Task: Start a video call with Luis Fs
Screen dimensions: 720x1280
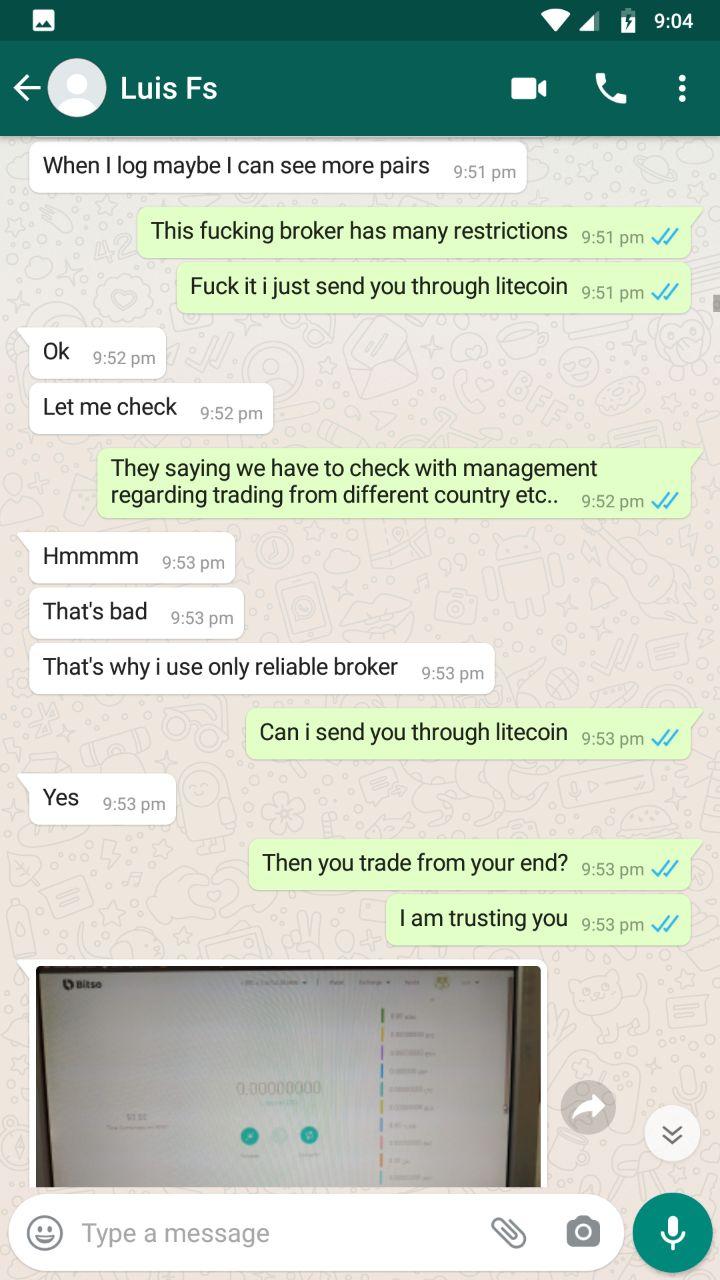Action: coord(528,88)
